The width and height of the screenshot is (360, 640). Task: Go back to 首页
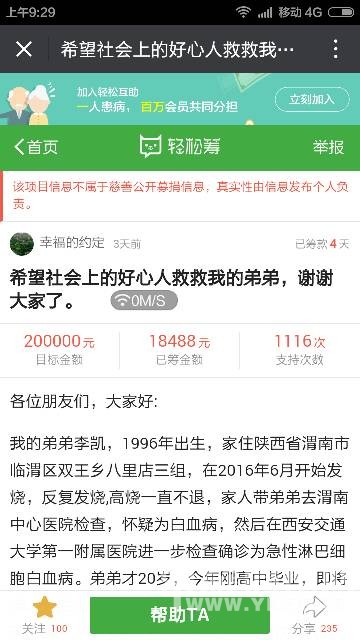(36, 147)
